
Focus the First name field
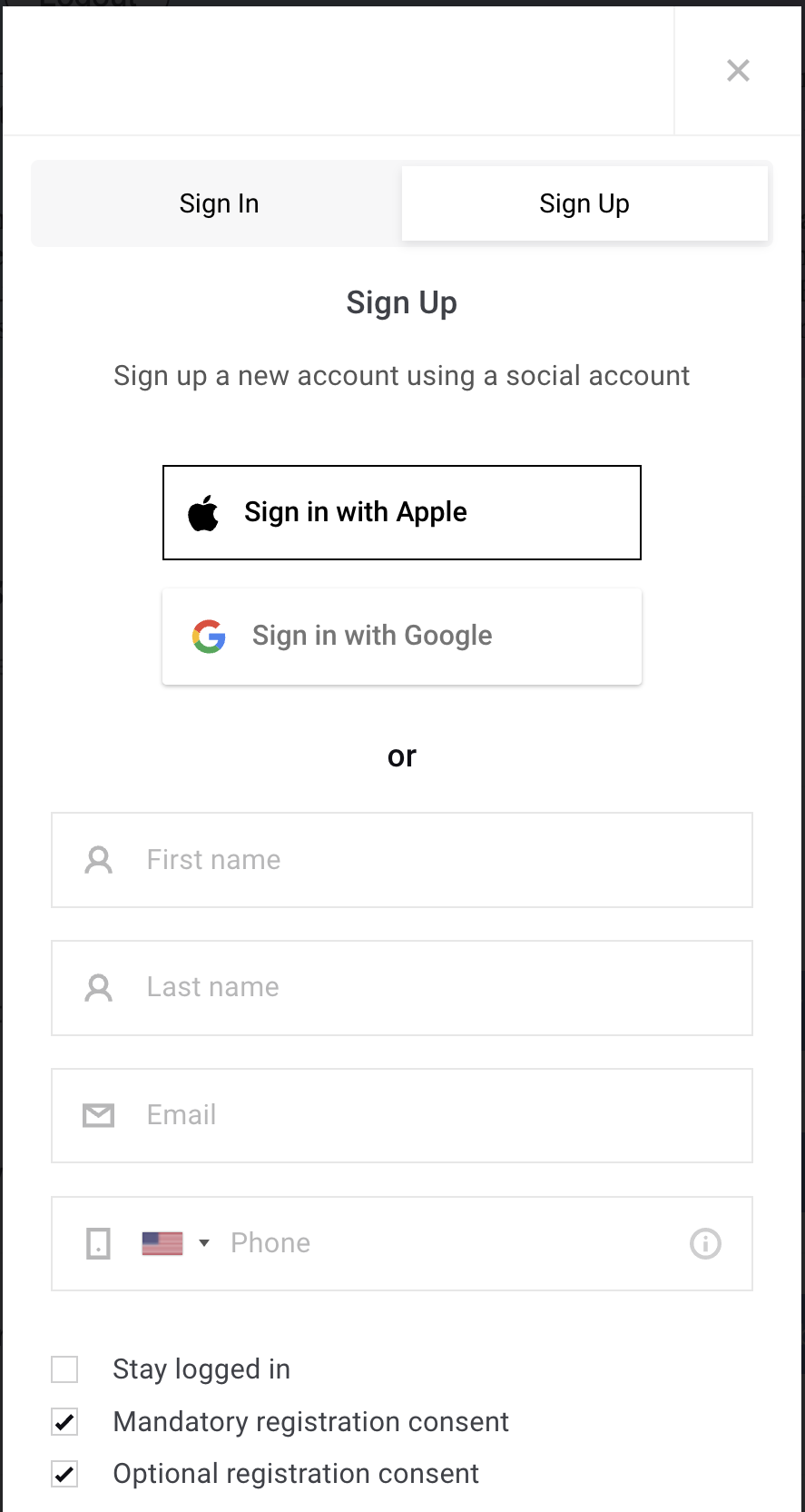pyautogui.click(x=402, y=860)
